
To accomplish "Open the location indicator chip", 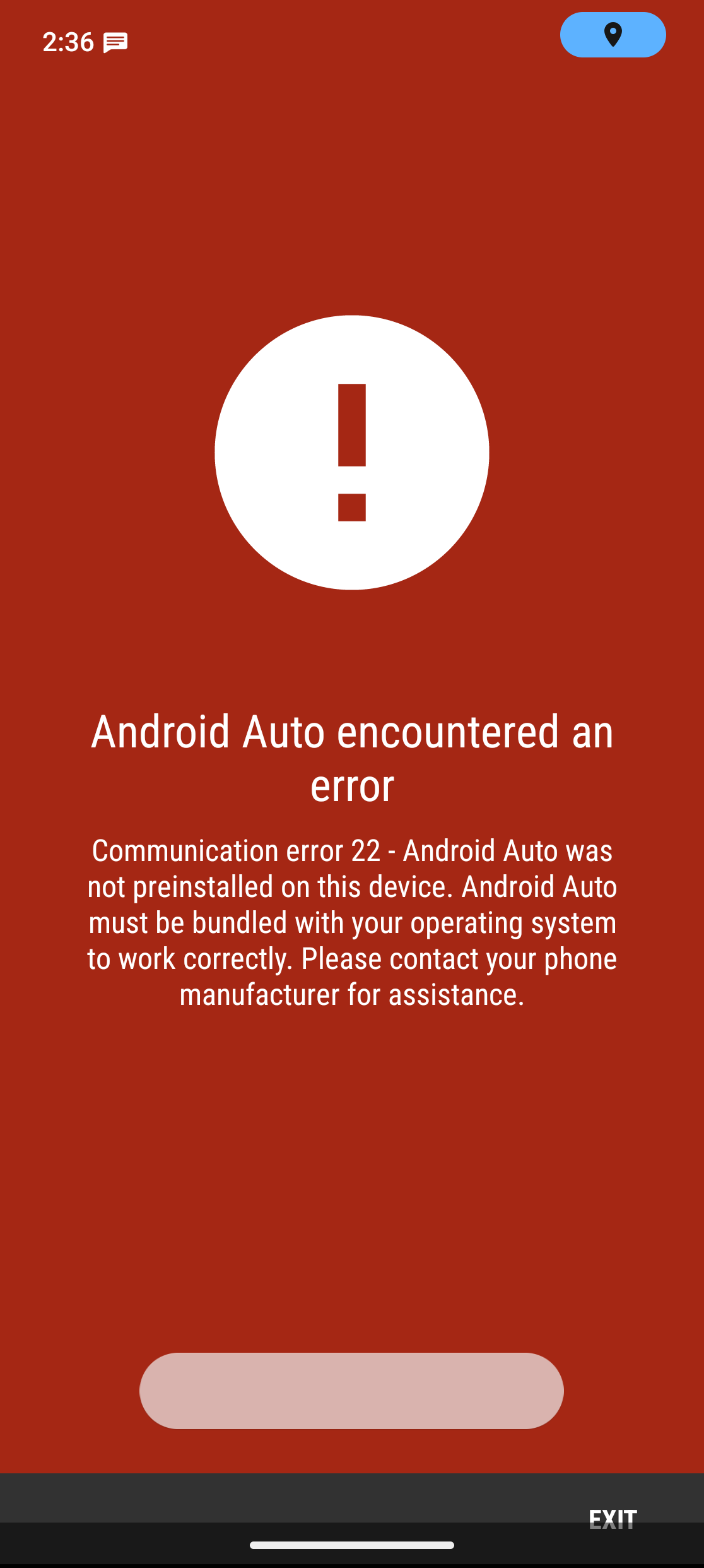I will (613, 35).
